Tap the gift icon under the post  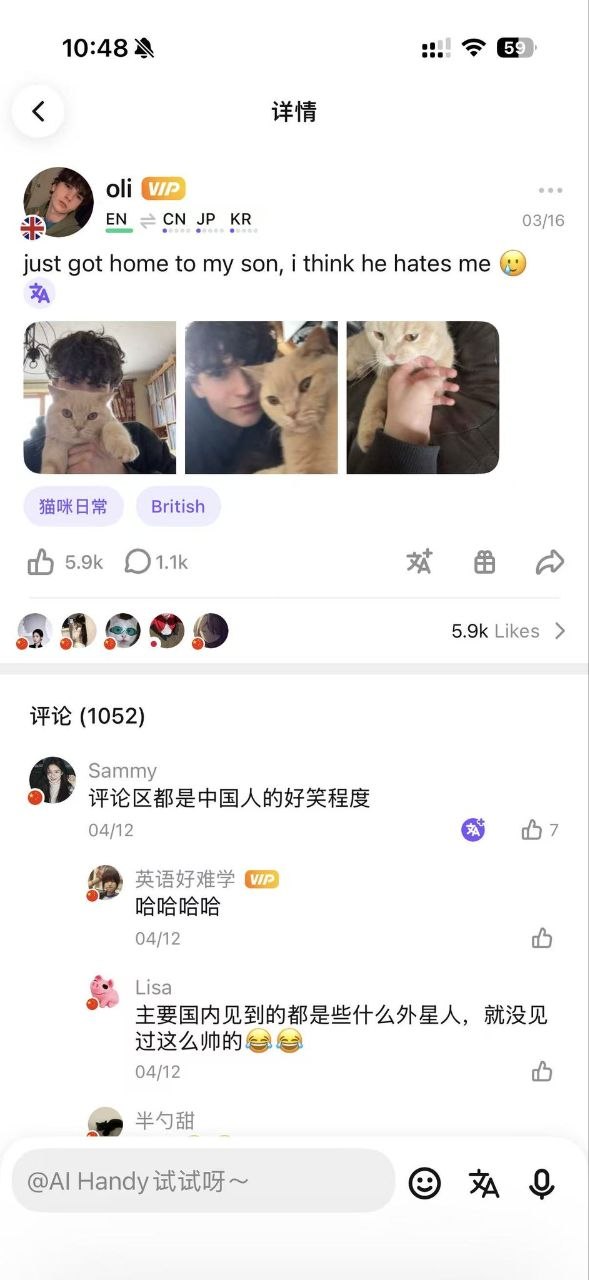click(x=484, y=563)
